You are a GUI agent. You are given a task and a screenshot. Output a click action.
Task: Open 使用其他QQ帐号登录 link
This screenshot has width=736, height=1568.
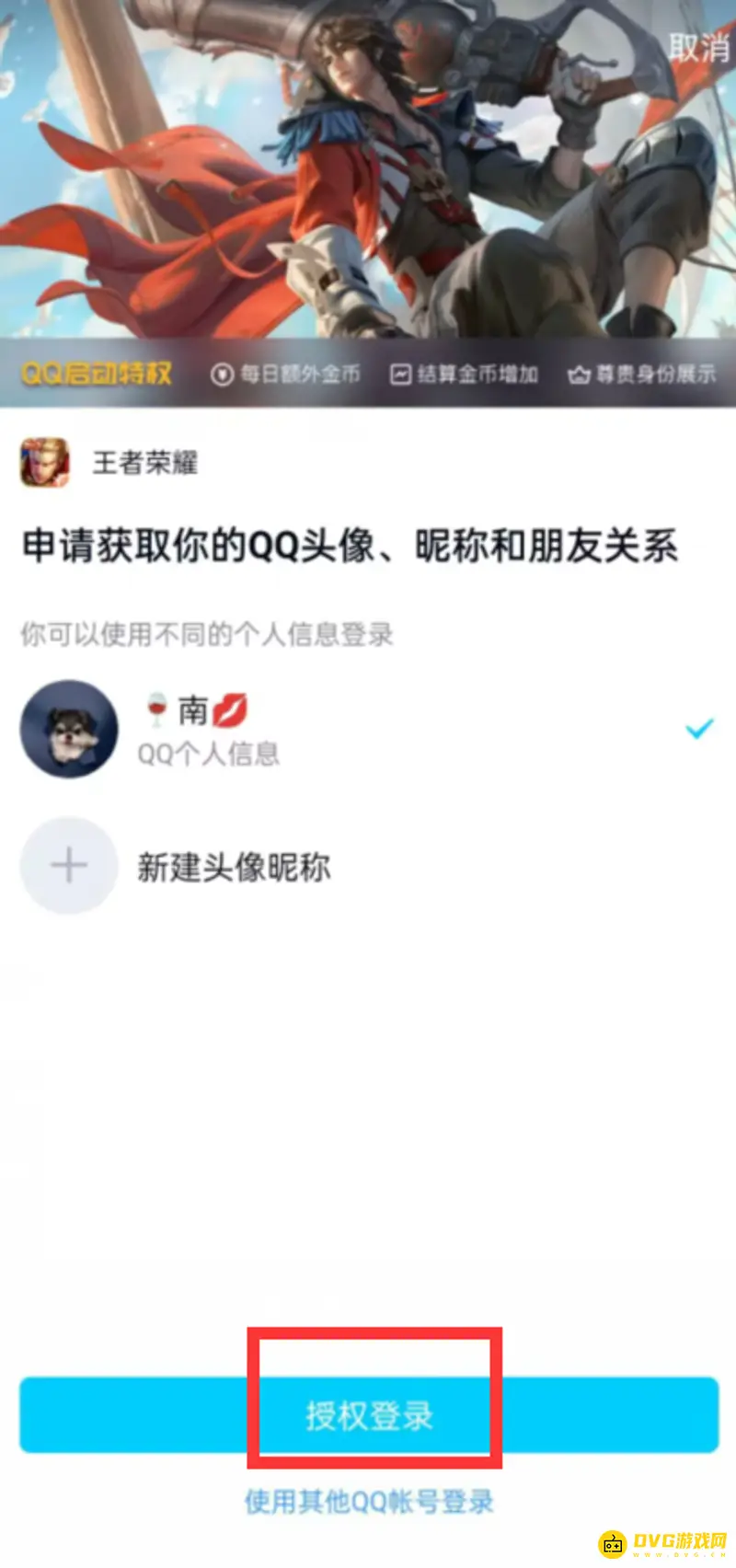(368, 1500)
